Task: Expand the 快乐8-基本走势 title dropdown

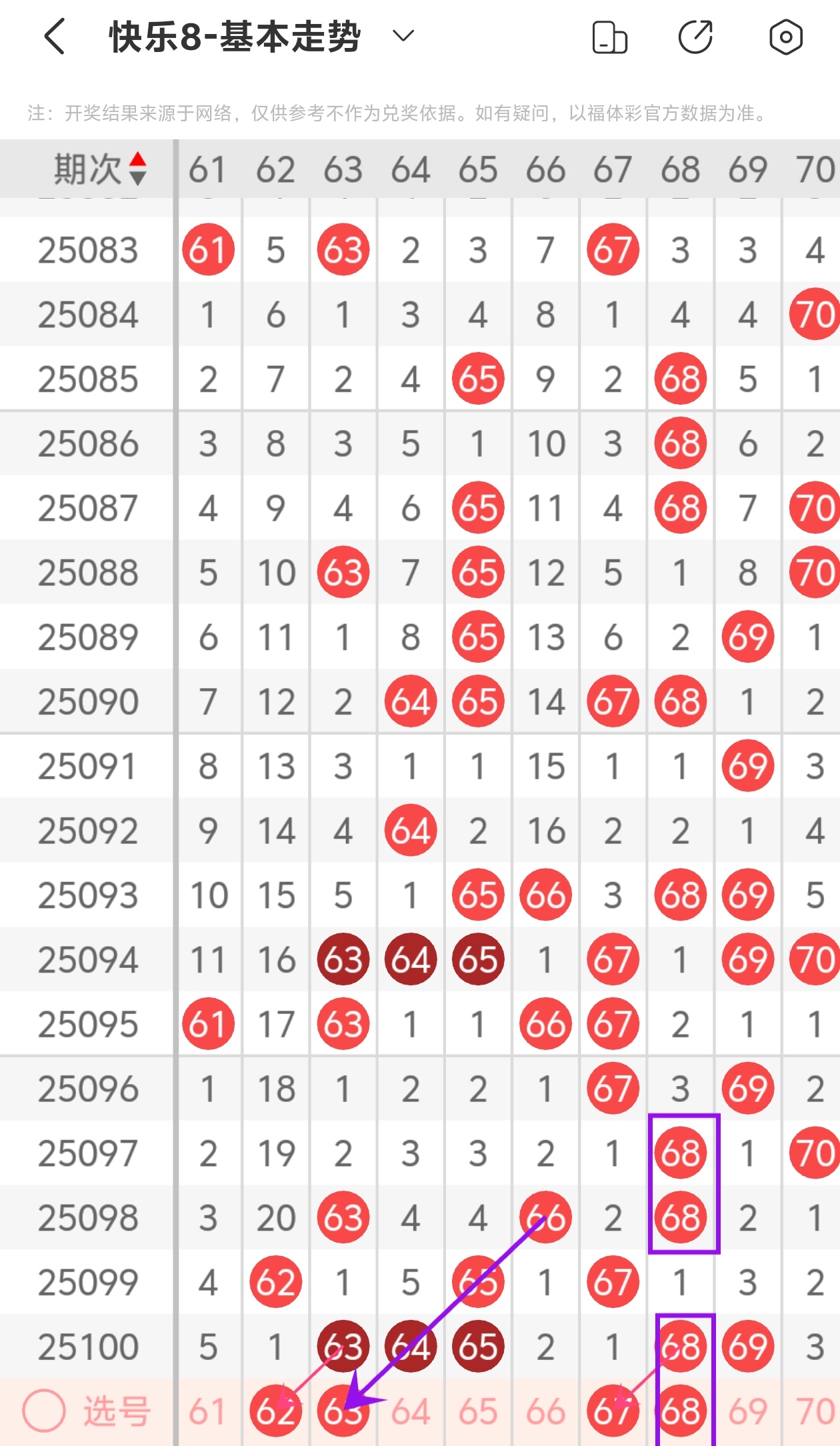Action: click(x=403, y=35)
